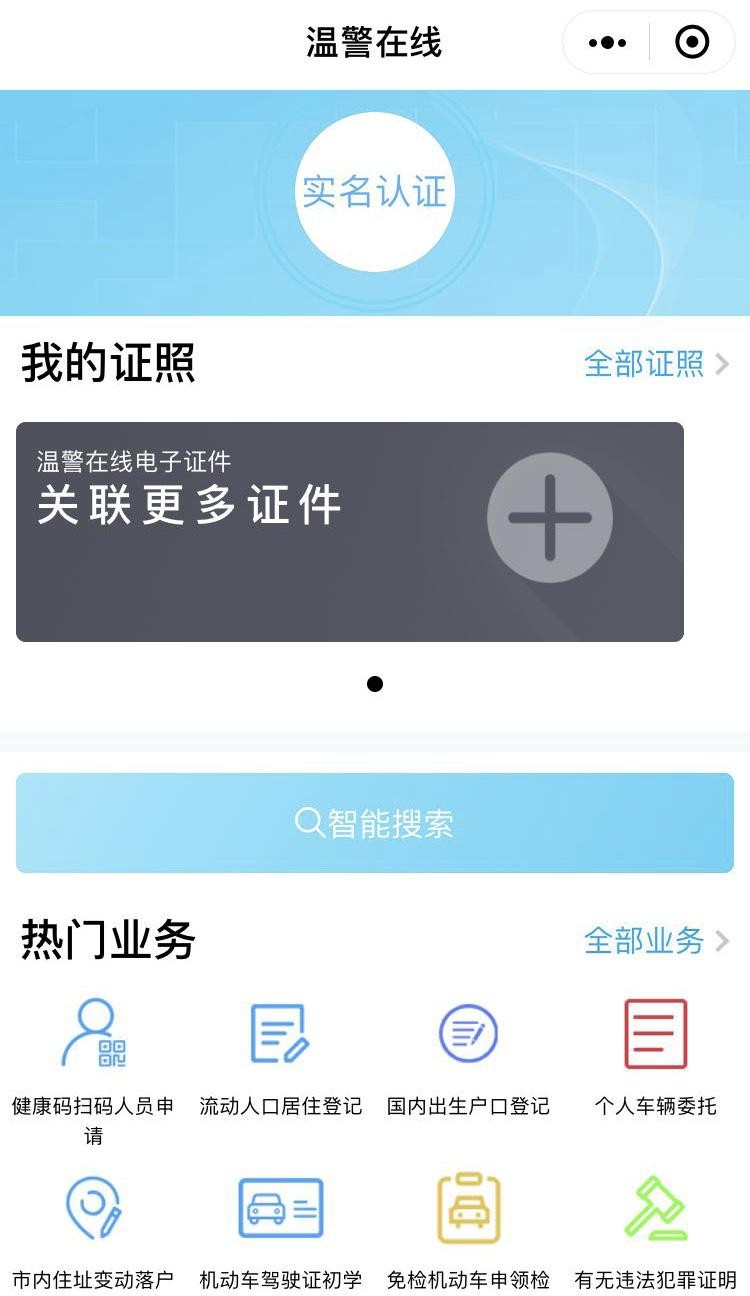Image resolution: width=750 pixels, height=1296 pixels.
Task: View 全部业务 services
Action: point(656,941)
